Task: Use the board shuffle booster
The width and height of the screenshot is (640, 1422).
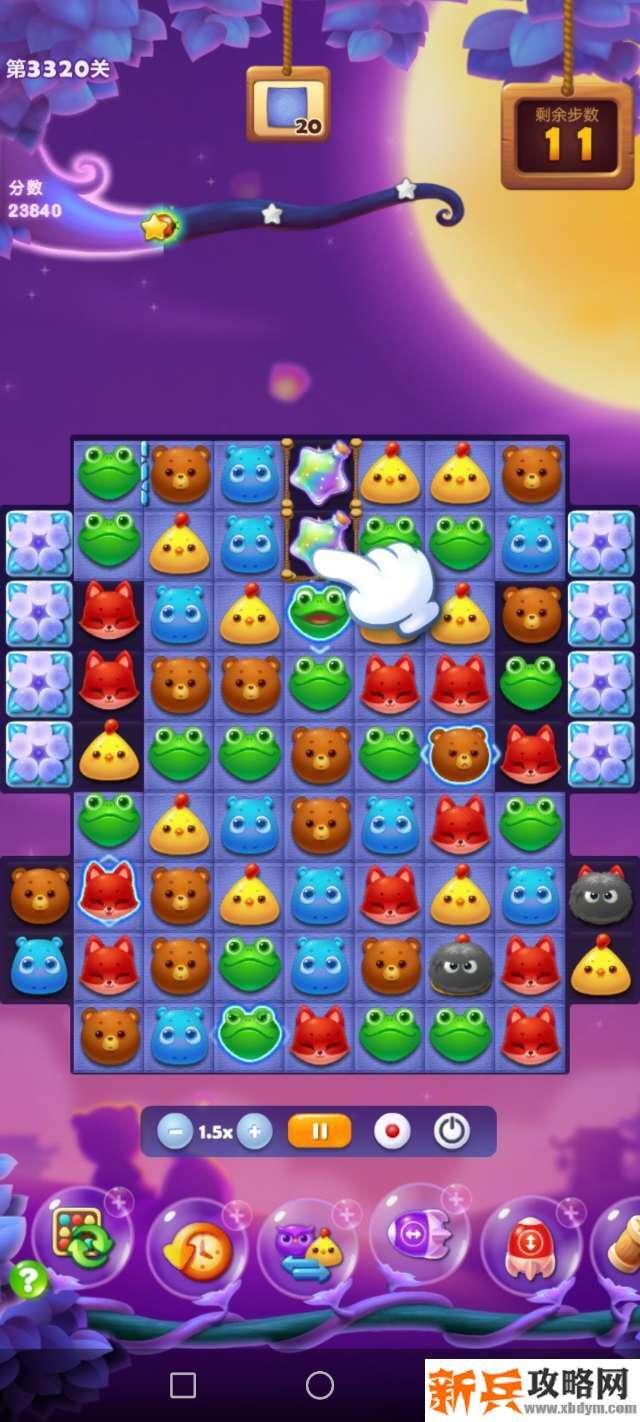Action: 82,1238
